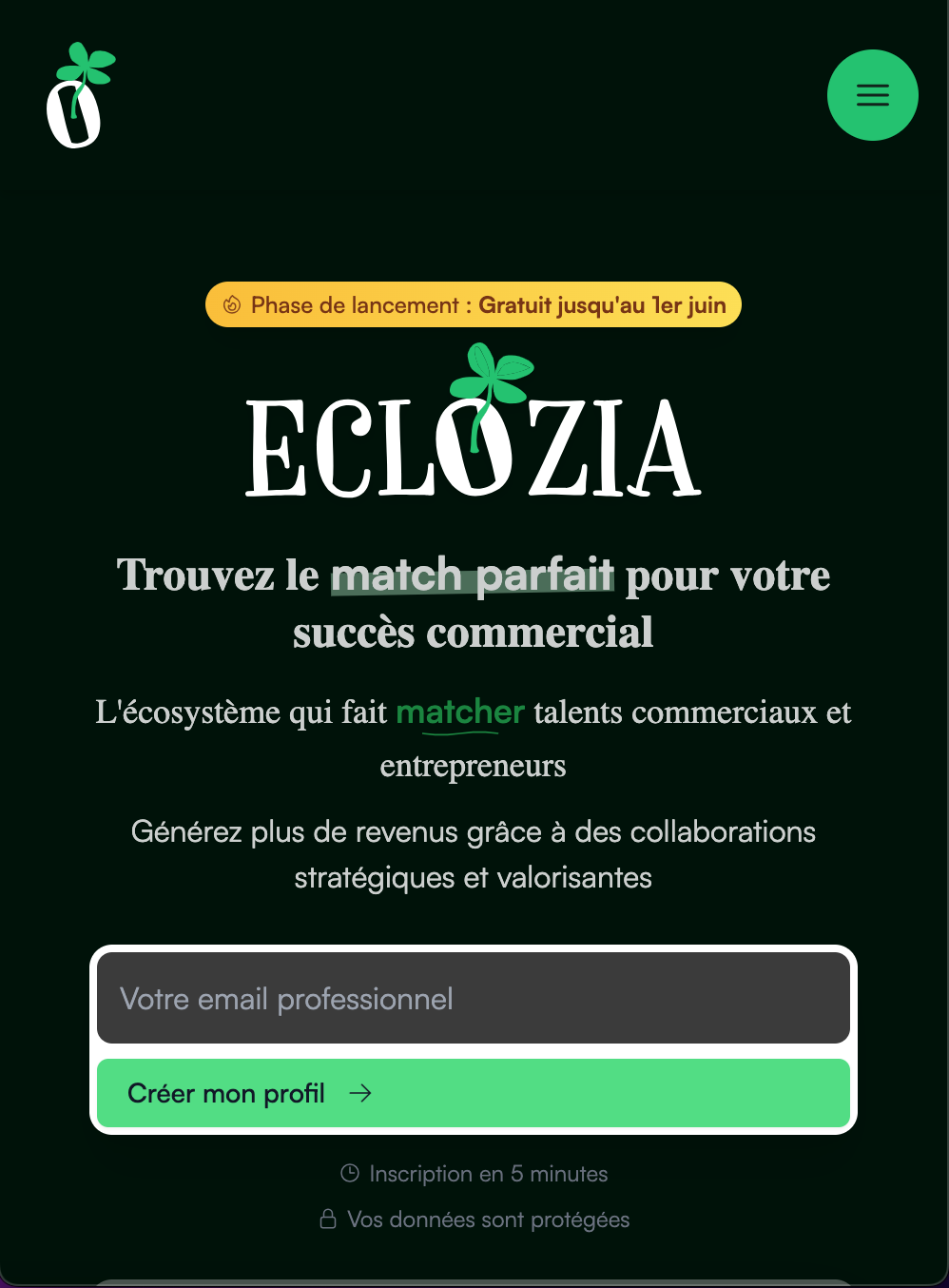Focus the professional email field

coord(473,999)
